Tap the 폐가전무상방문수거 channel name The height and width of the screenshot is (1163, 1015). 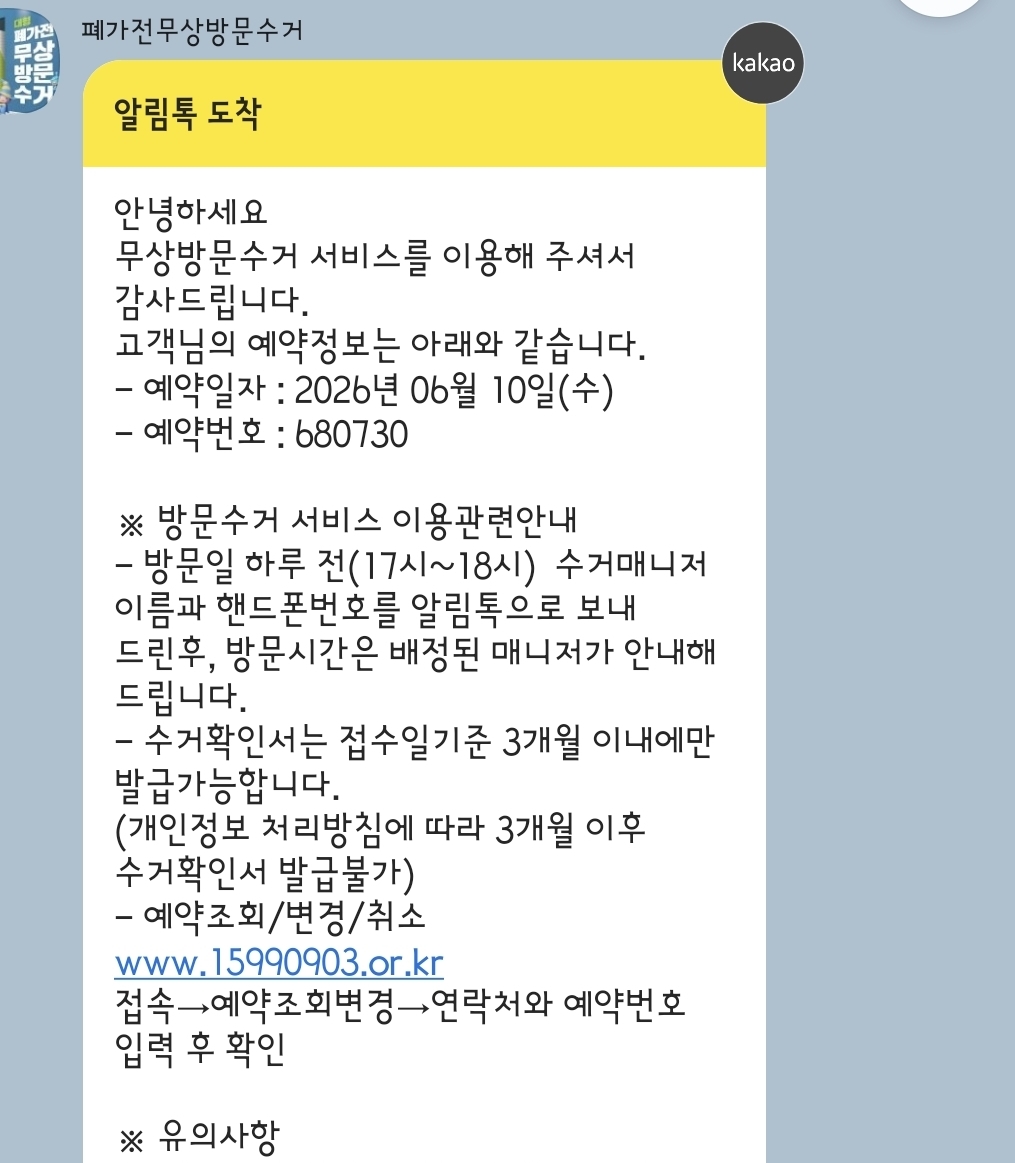pos(192,31)
